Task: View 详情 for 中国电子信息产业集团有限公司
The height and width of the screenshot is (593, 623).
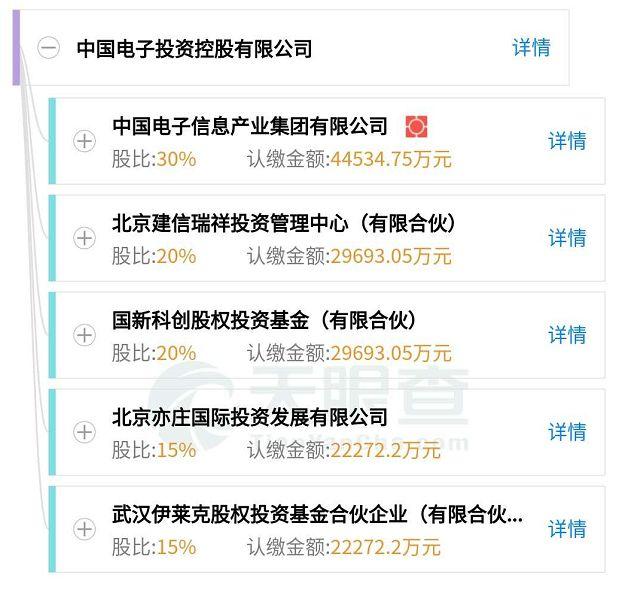Action: coord(567,141)
